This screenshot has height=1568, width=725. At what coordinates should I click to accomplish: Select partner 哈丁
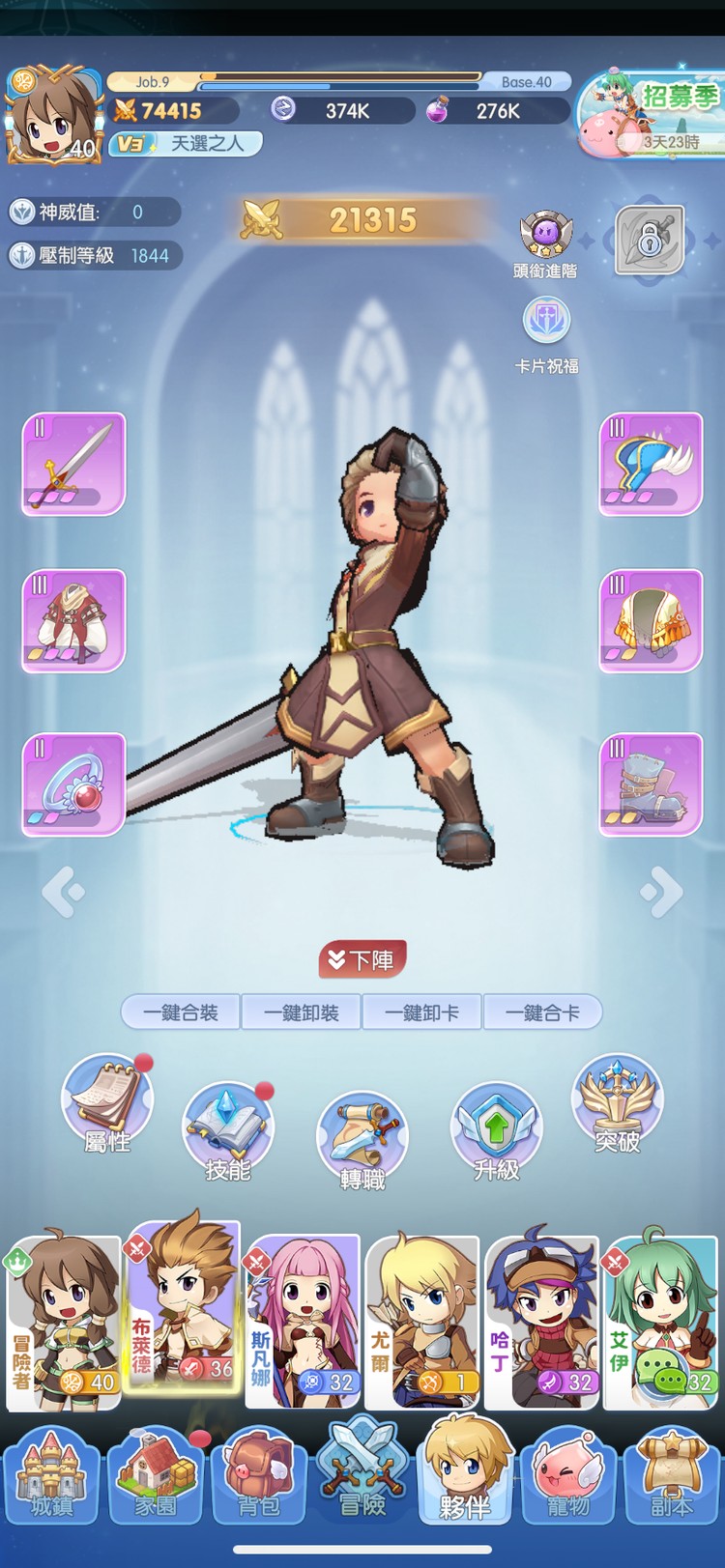click(542, 1322)
